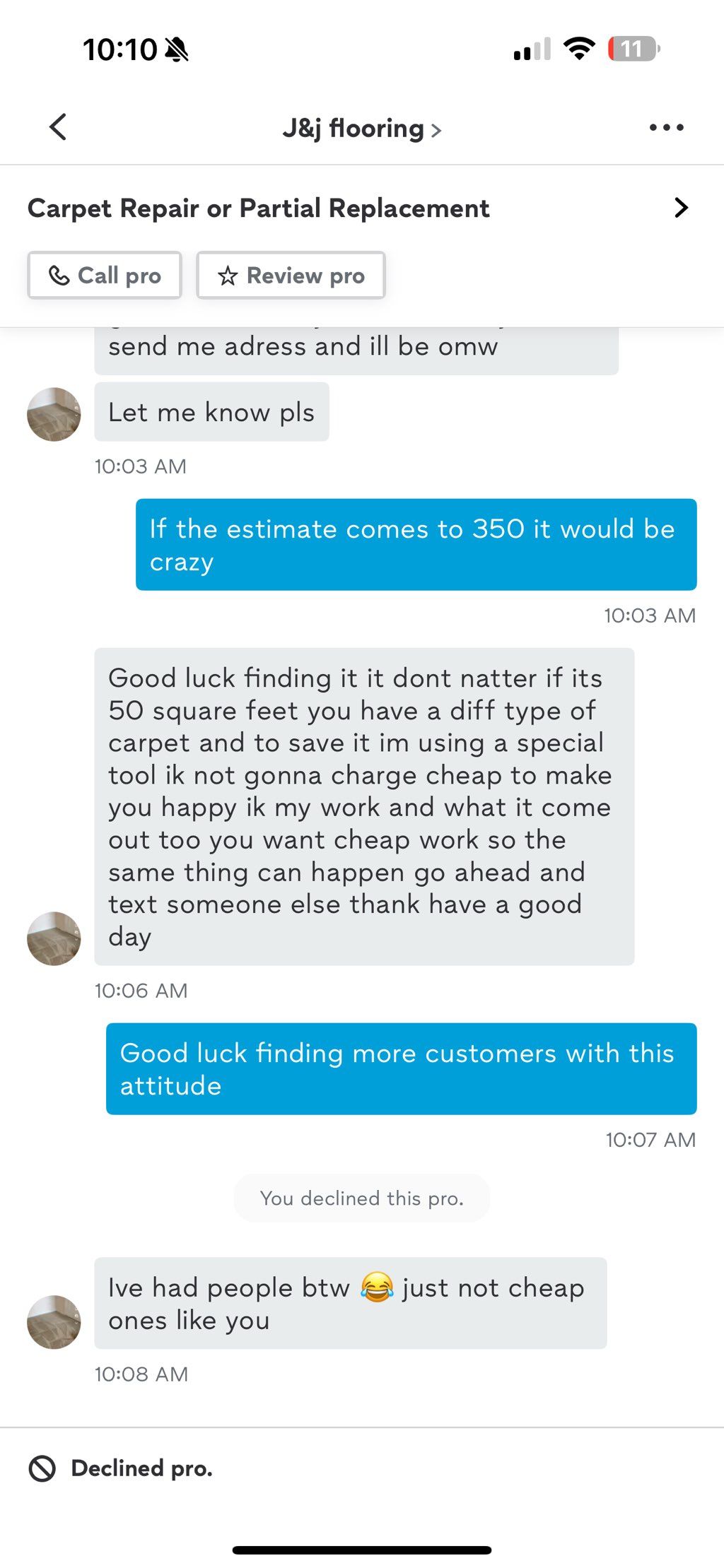Tap Review pro button
Image resolution: width=724 pixels, height=1568 pixels.
coord(291,276)
